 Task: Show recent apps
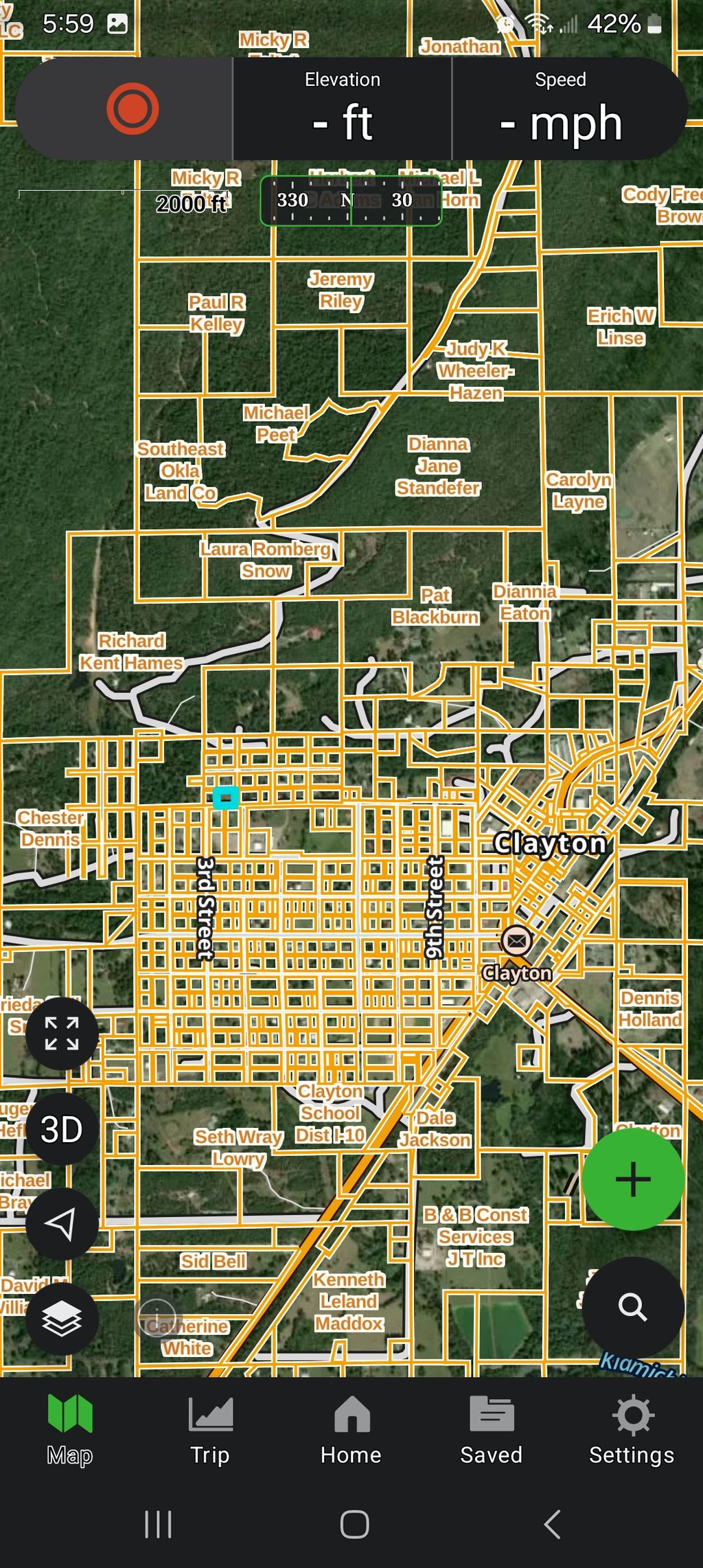pos(158,1525)
